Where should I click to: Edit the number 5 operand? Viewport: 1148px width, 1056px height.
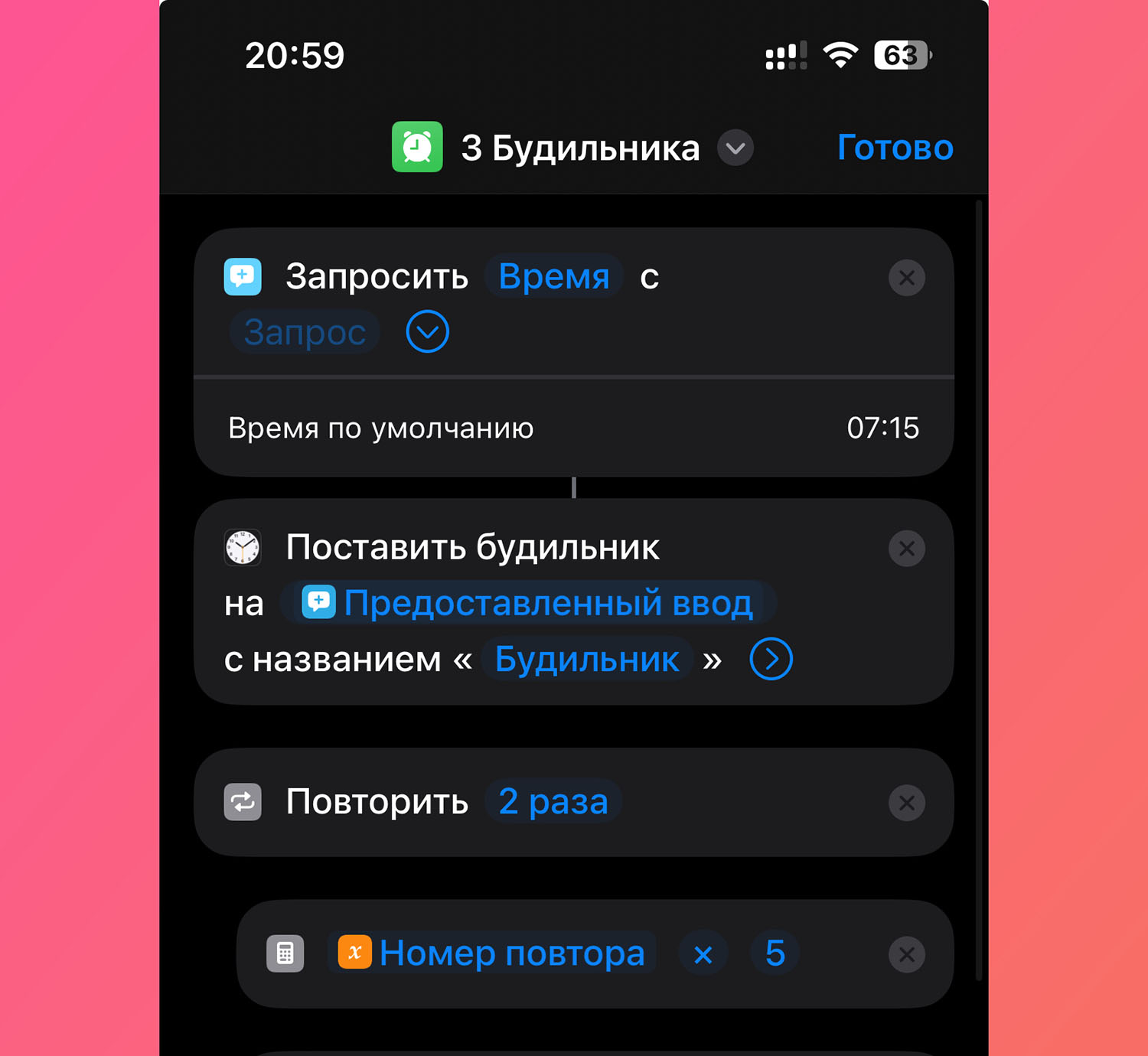(x=775, y=953)
